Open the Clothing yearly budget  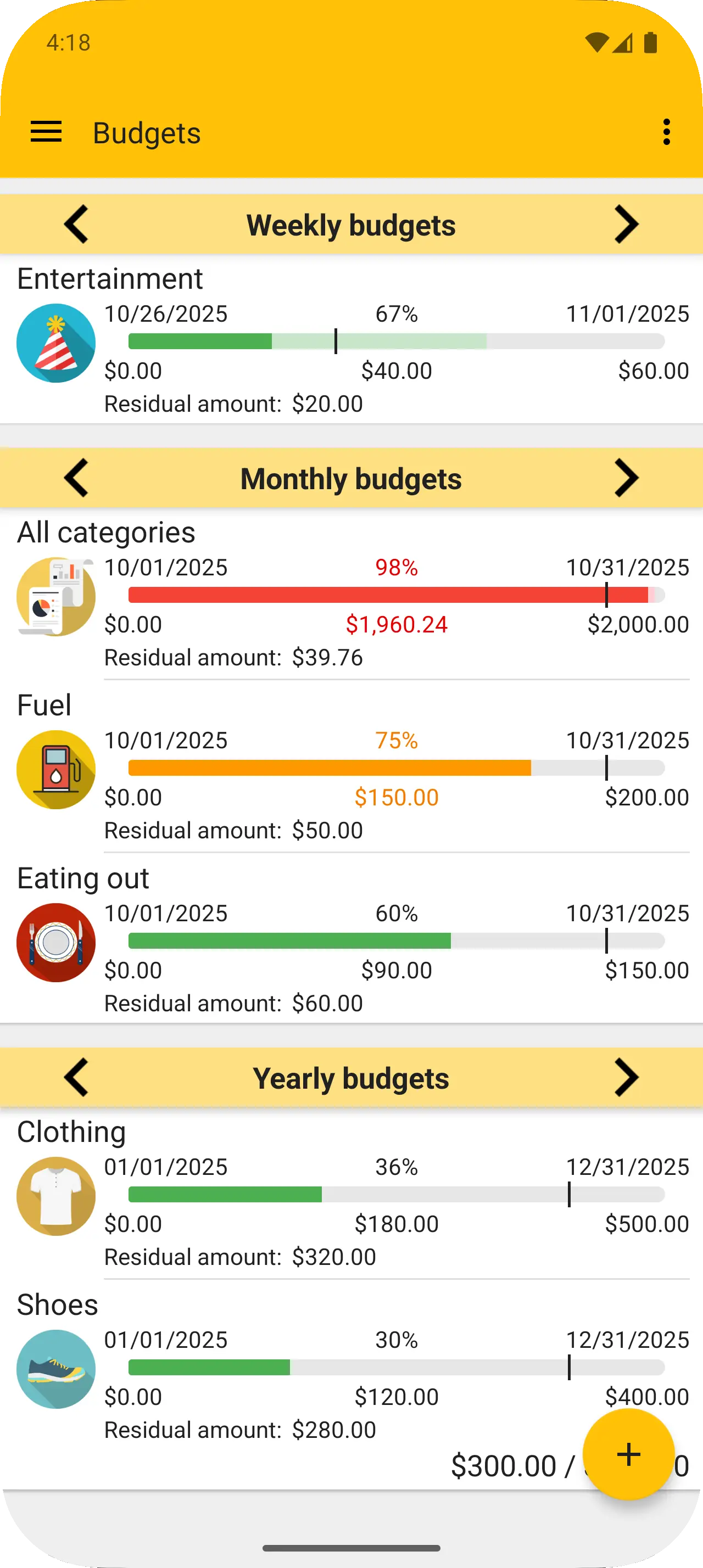click(352, 1195)
